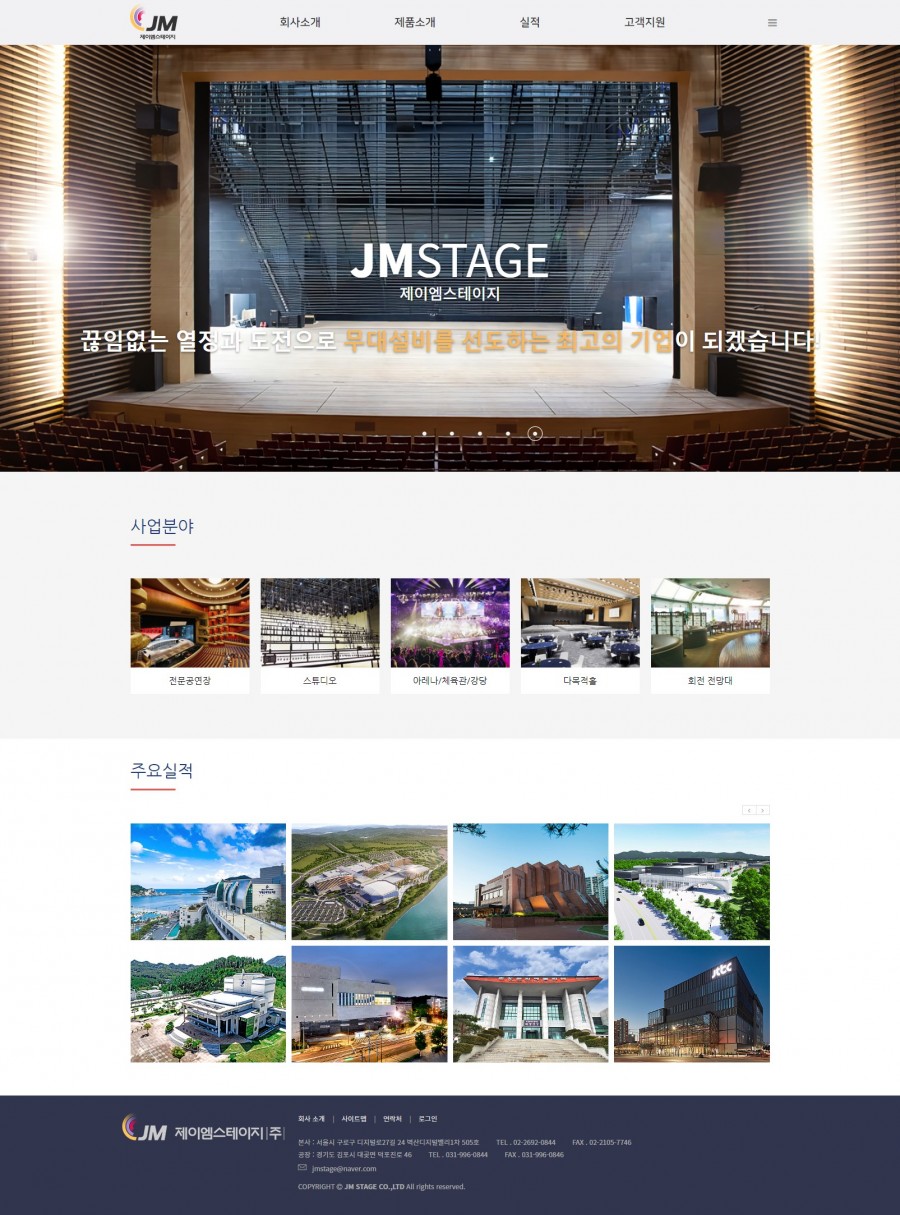Open the 스튜디오 business card

click(x=320, y=635)
